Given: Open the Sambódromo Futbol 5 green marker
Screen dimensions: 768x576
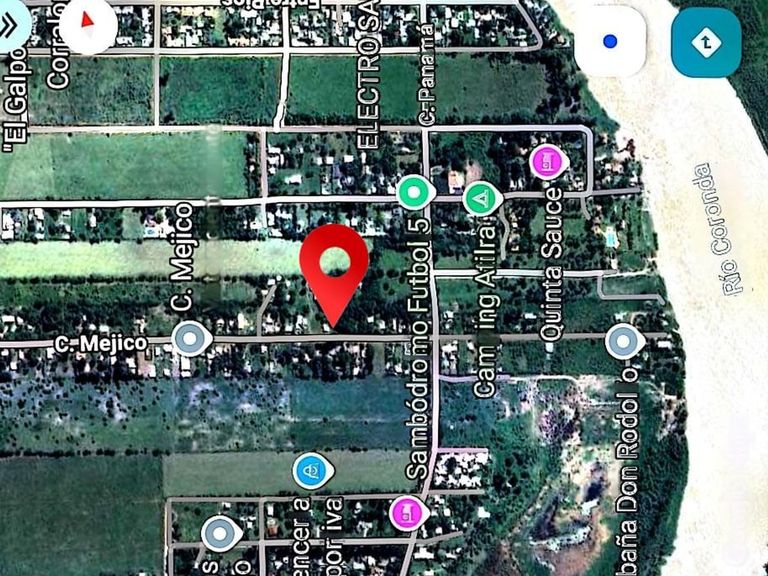Looking at the screenshot, I should click(413, 191).
